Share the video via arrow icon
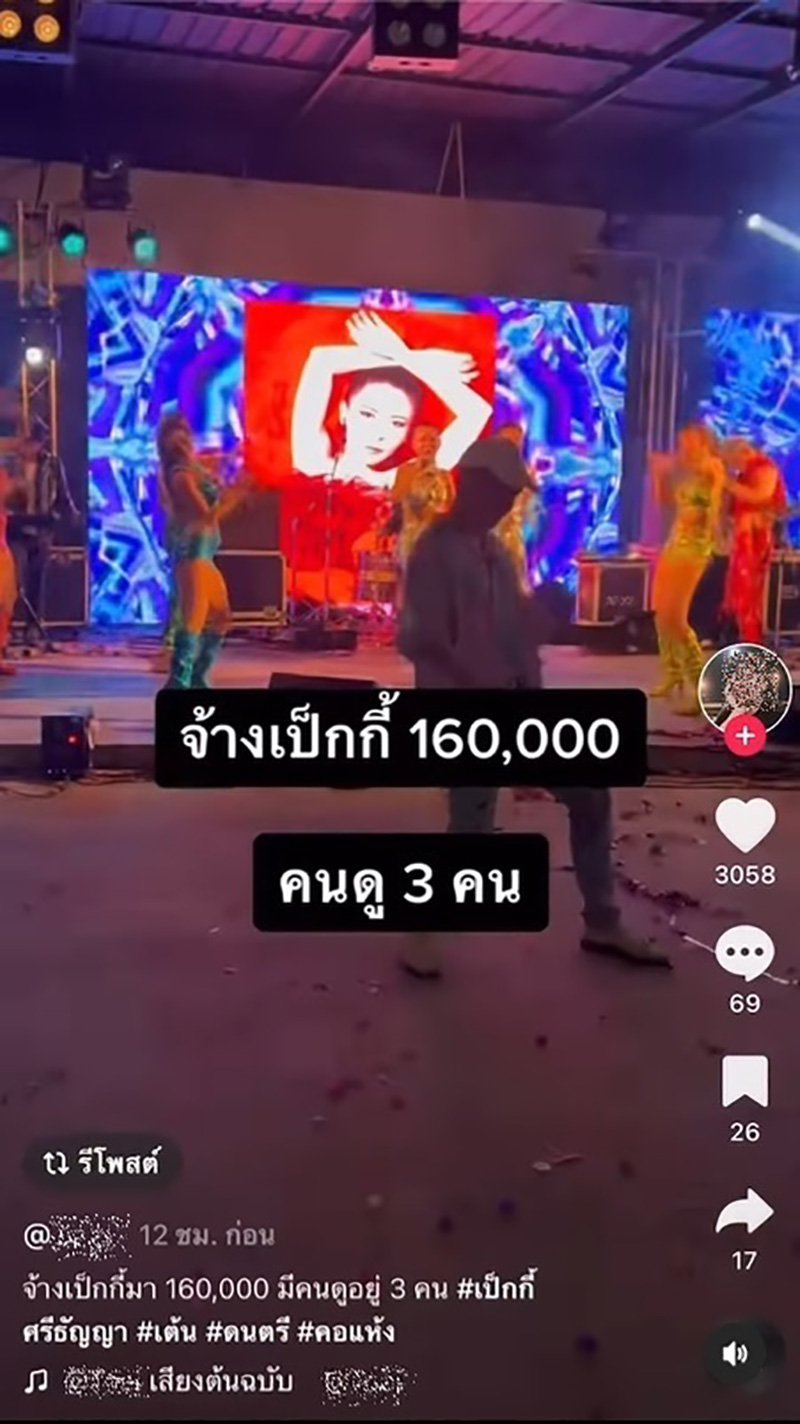 pos(745,1212)
